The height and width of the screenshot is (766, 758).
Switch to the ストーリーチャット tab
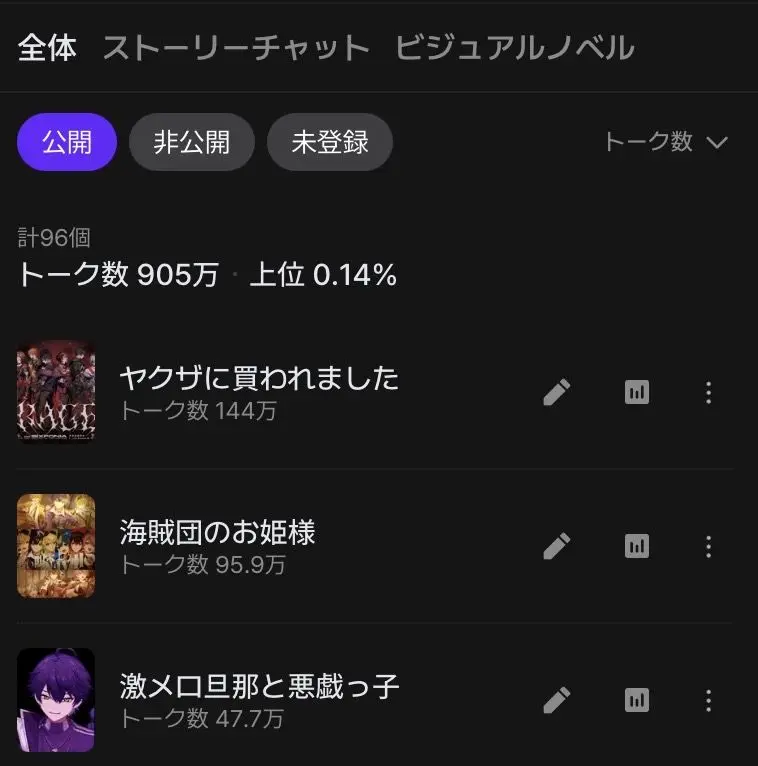coord(236,48)
